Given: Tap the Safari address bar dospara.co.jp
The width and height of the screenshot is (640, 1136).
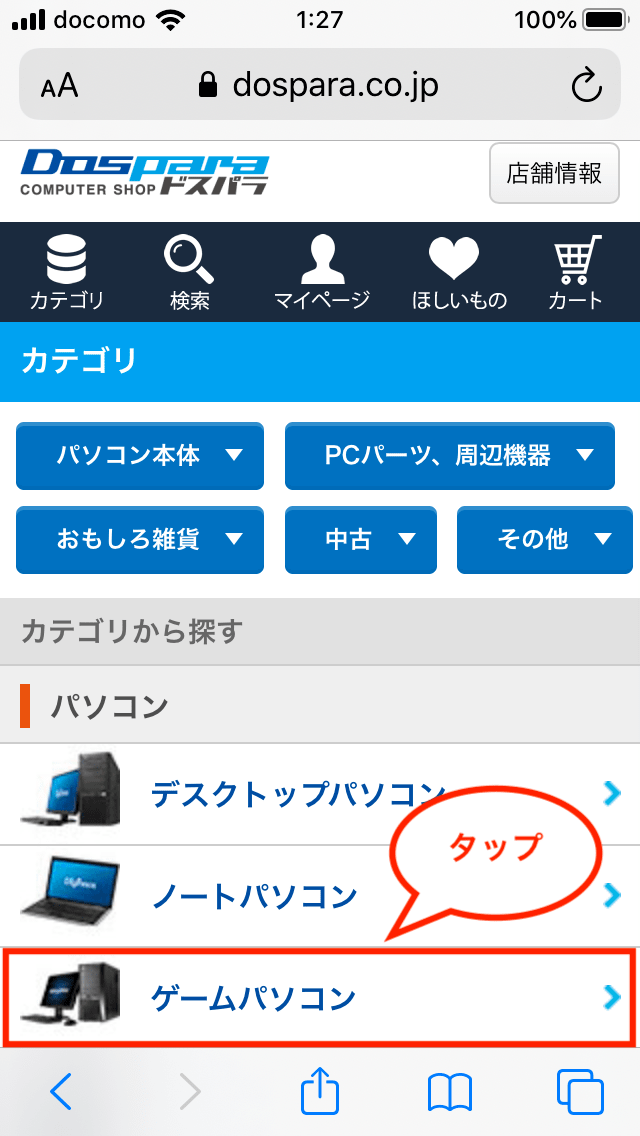Looking at the screenshot, I should click(320, 85).
